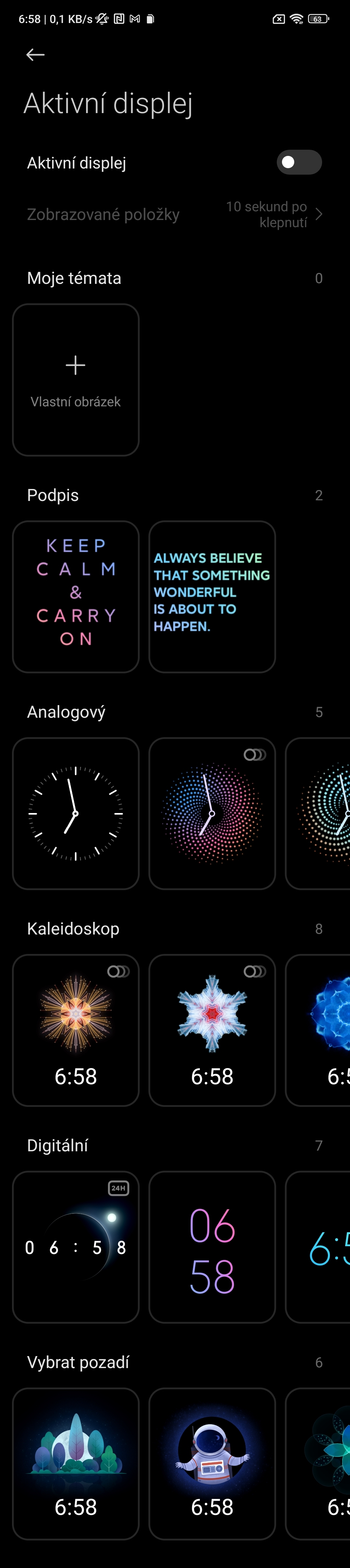Choose the stacked 06 58 digital clock
Image resolution: width=350 pixels, height=1568 pixels.
click(212, 1247)
